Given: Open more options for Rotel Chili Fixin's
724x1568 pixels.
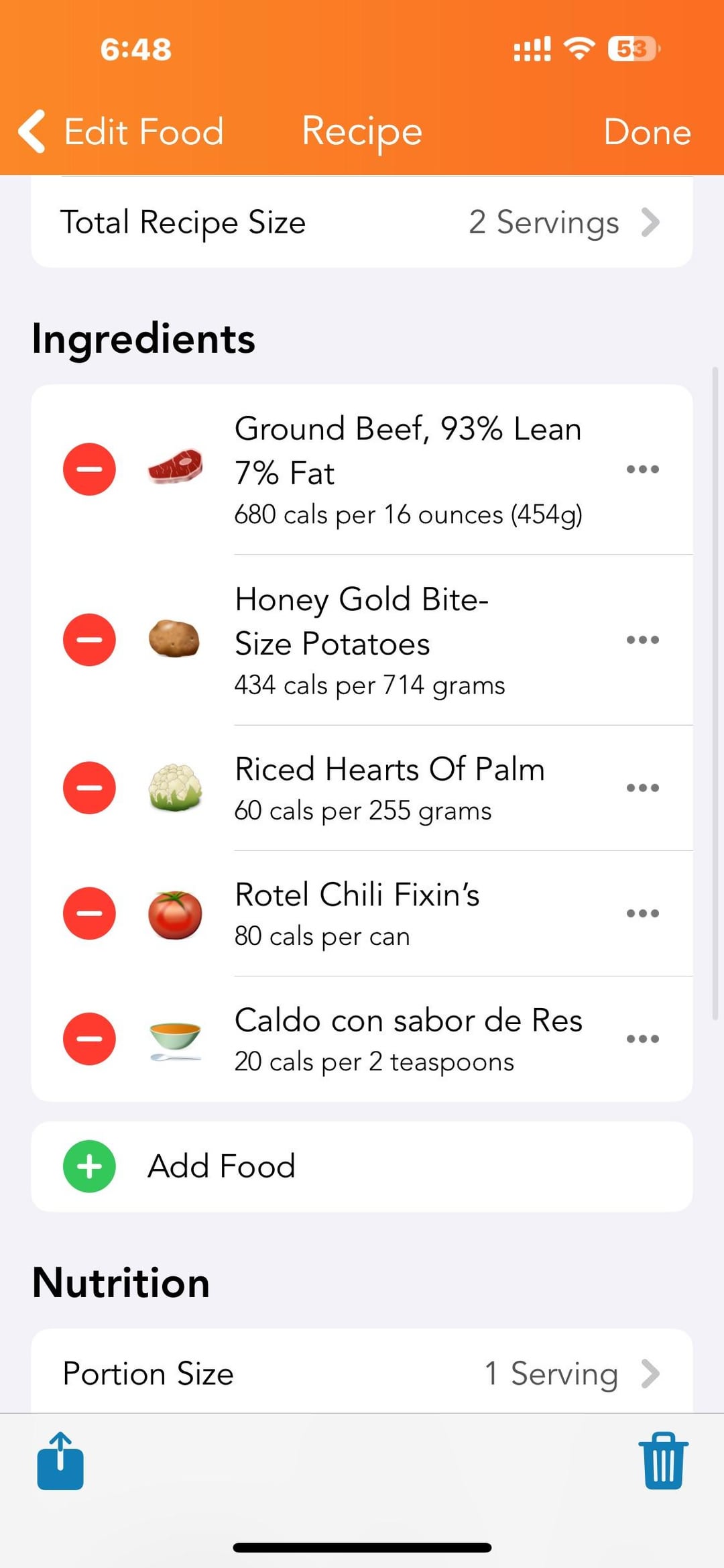Looking at the screenshot, I should pyautogui.click(x=642, y=913).
